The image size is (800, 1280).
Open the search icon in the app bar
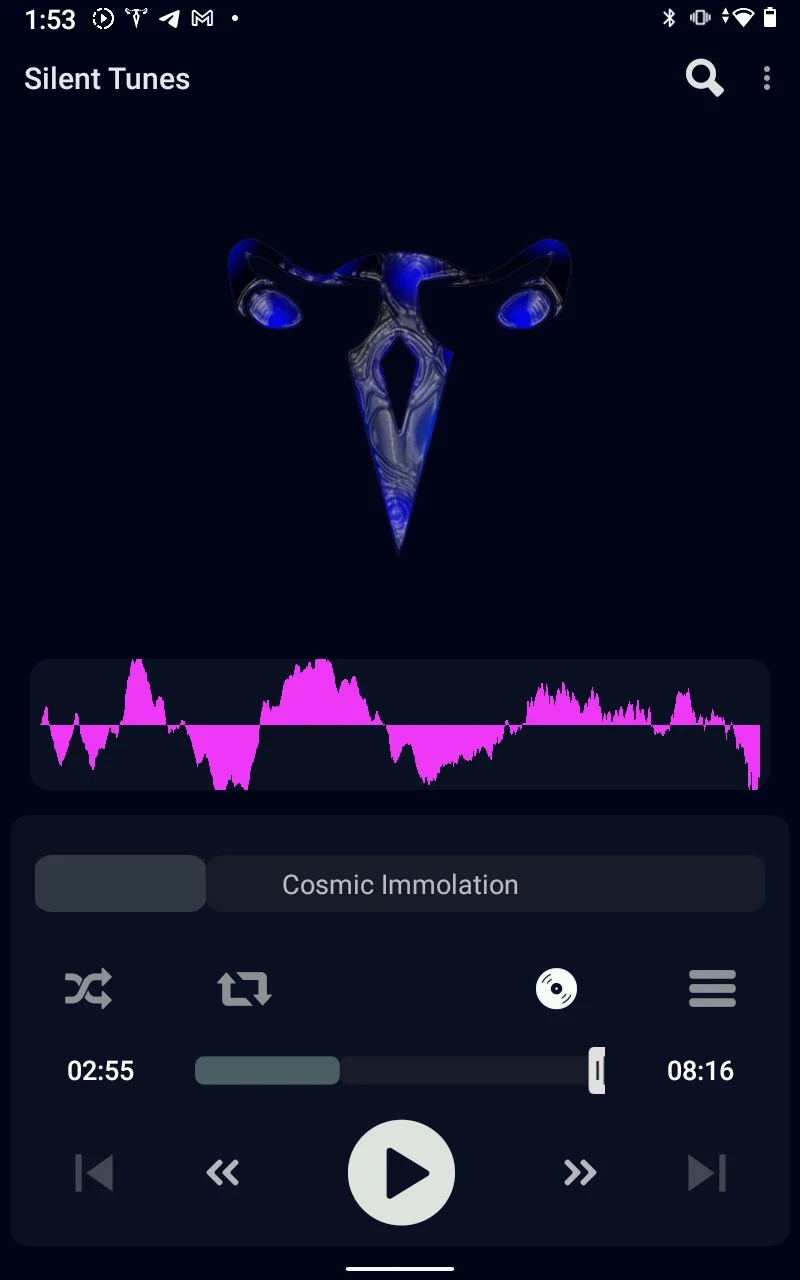pyautogui.click(x=704, y=78)
